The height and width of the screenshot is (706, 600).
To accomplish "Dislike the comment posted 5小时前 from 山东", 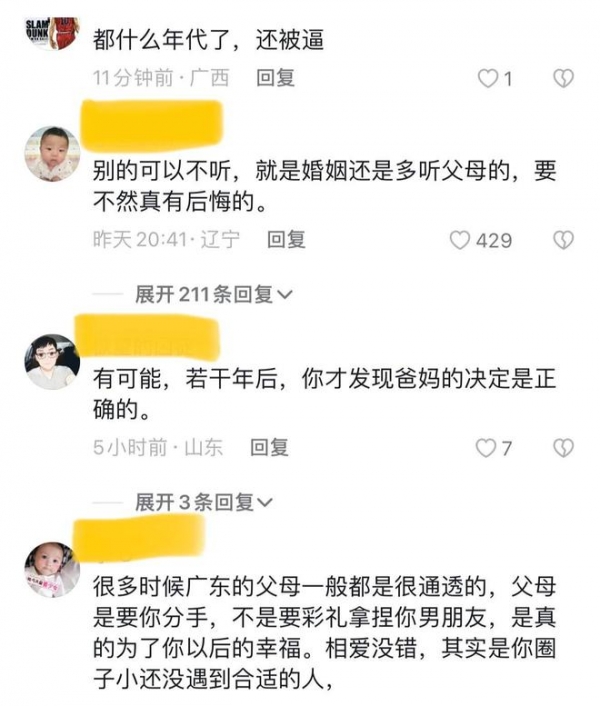I will click(x=565, y=448).
